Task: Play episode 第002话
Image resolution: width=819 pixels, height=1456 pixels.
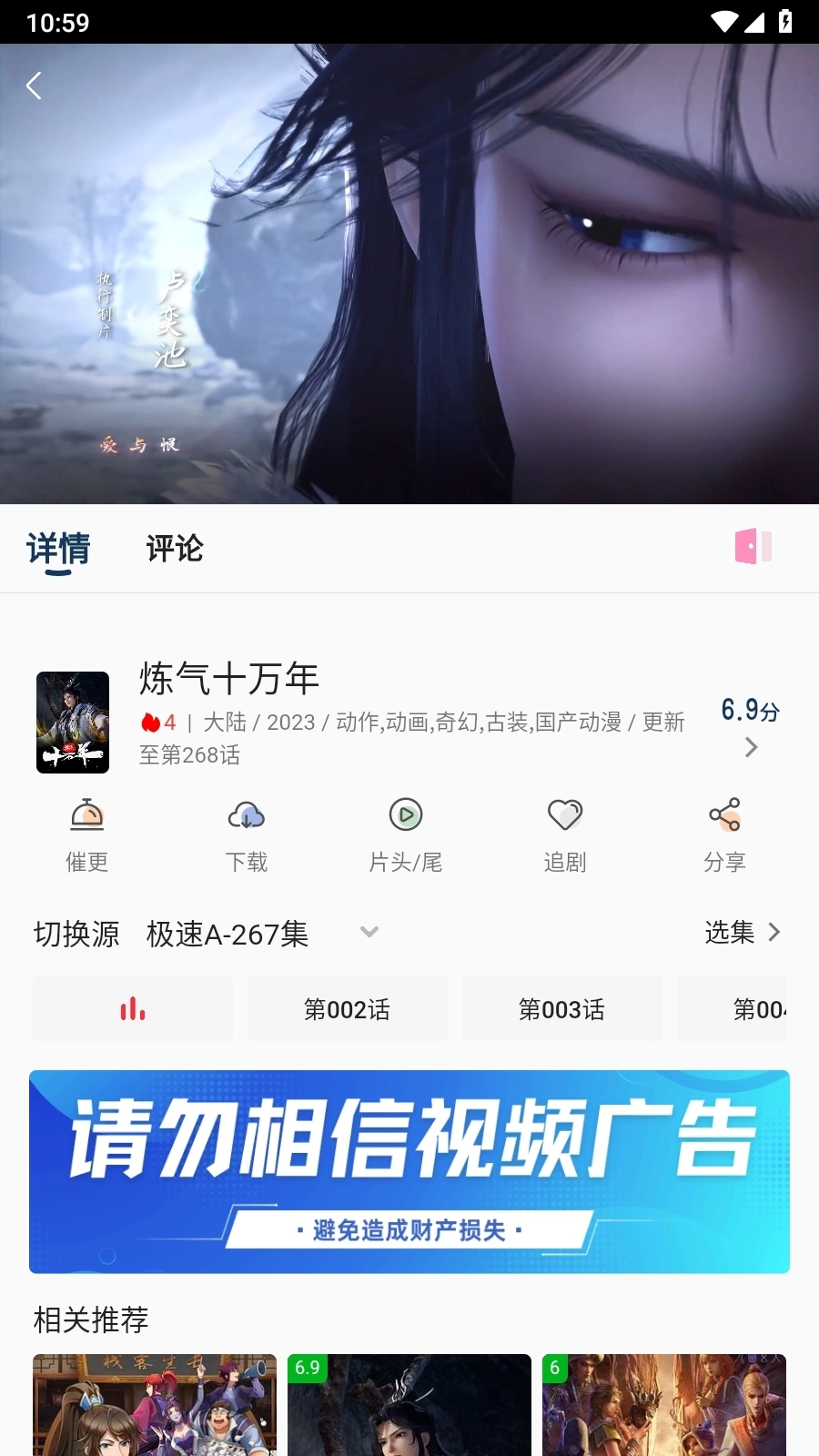Action: pyautogui.click(x=347, y=1007)
